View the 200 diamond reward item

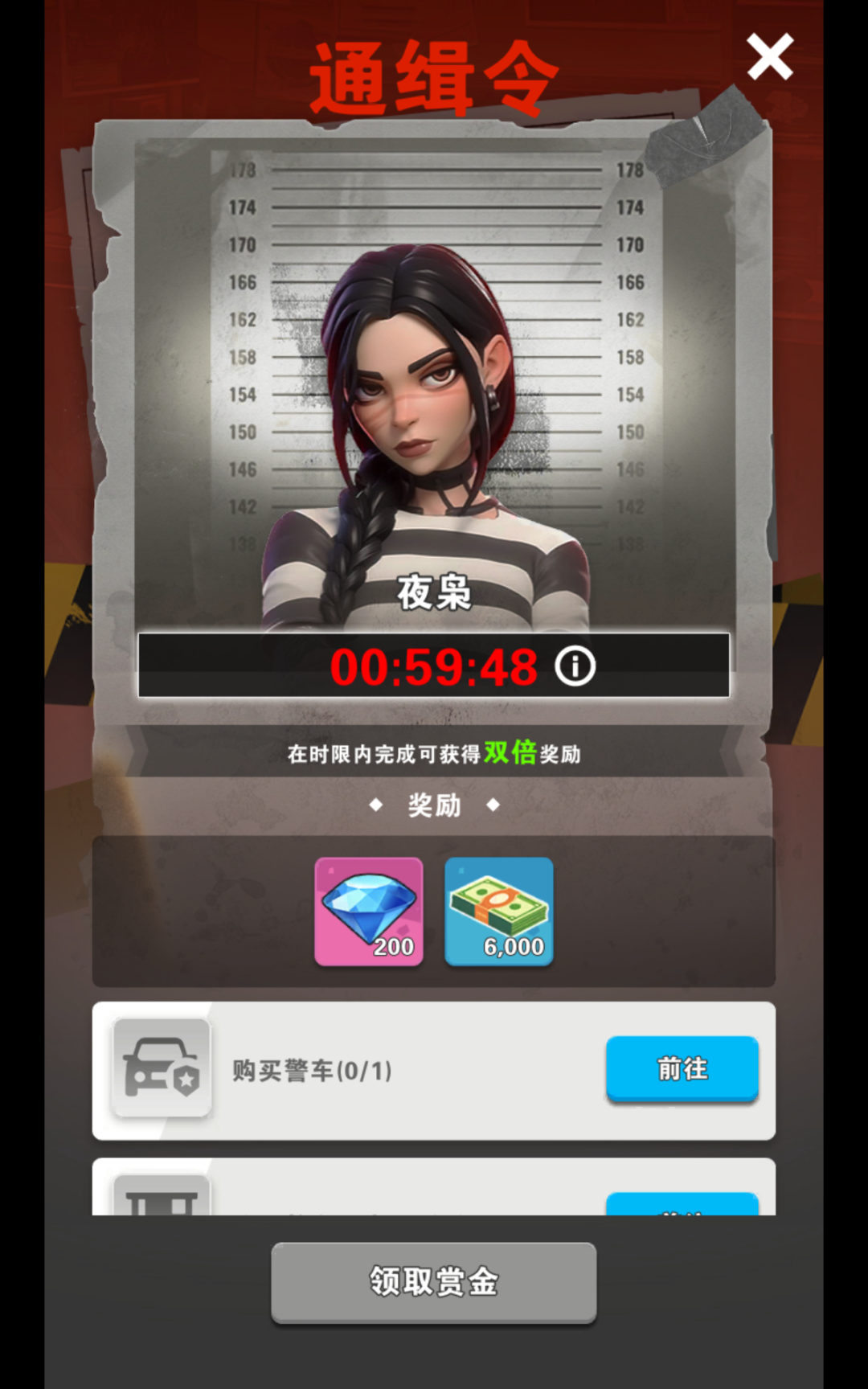click(369, 912)
